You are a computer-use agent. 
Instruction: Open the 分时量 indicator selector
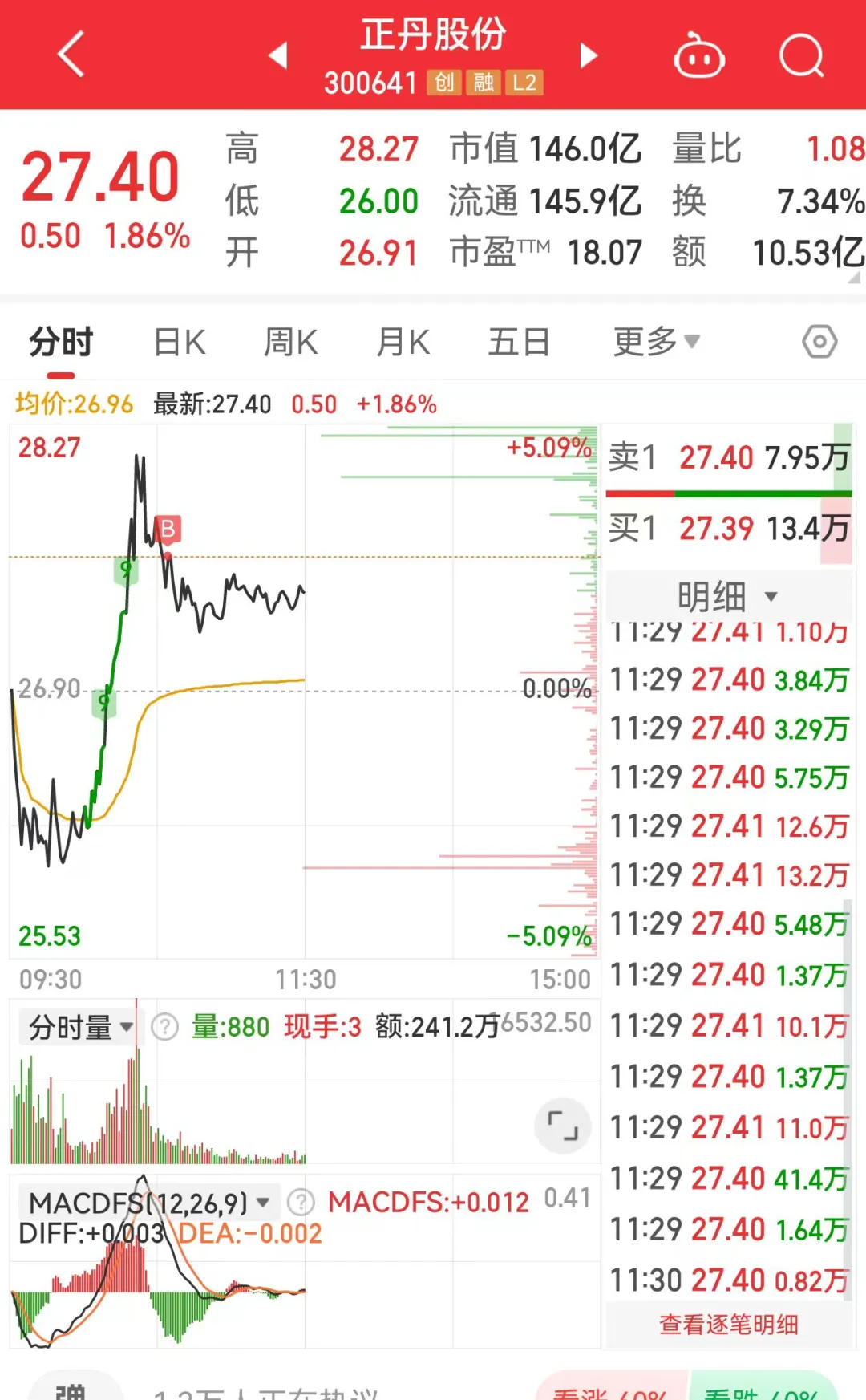click(79, 1027)
